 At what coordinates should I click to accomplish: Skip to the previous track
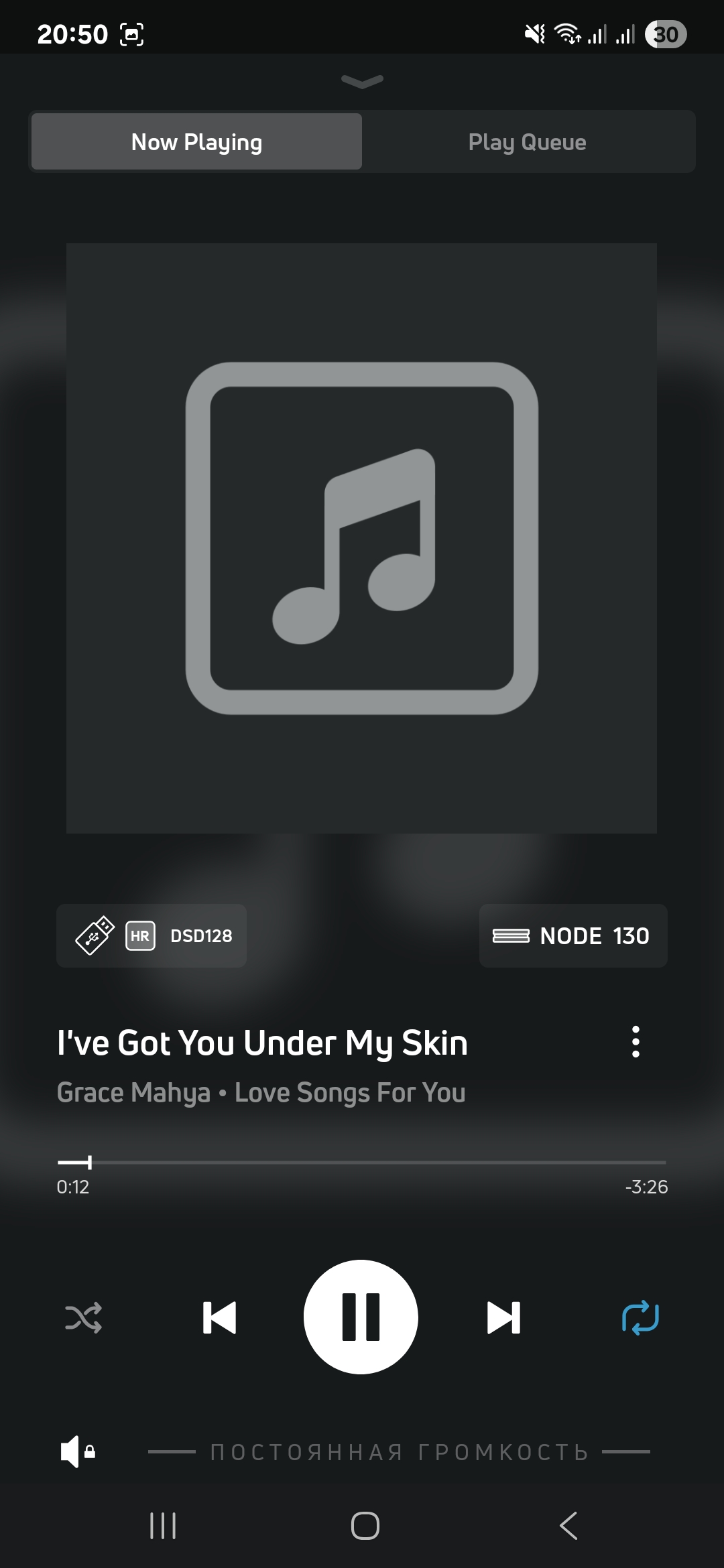point(219,1317)
